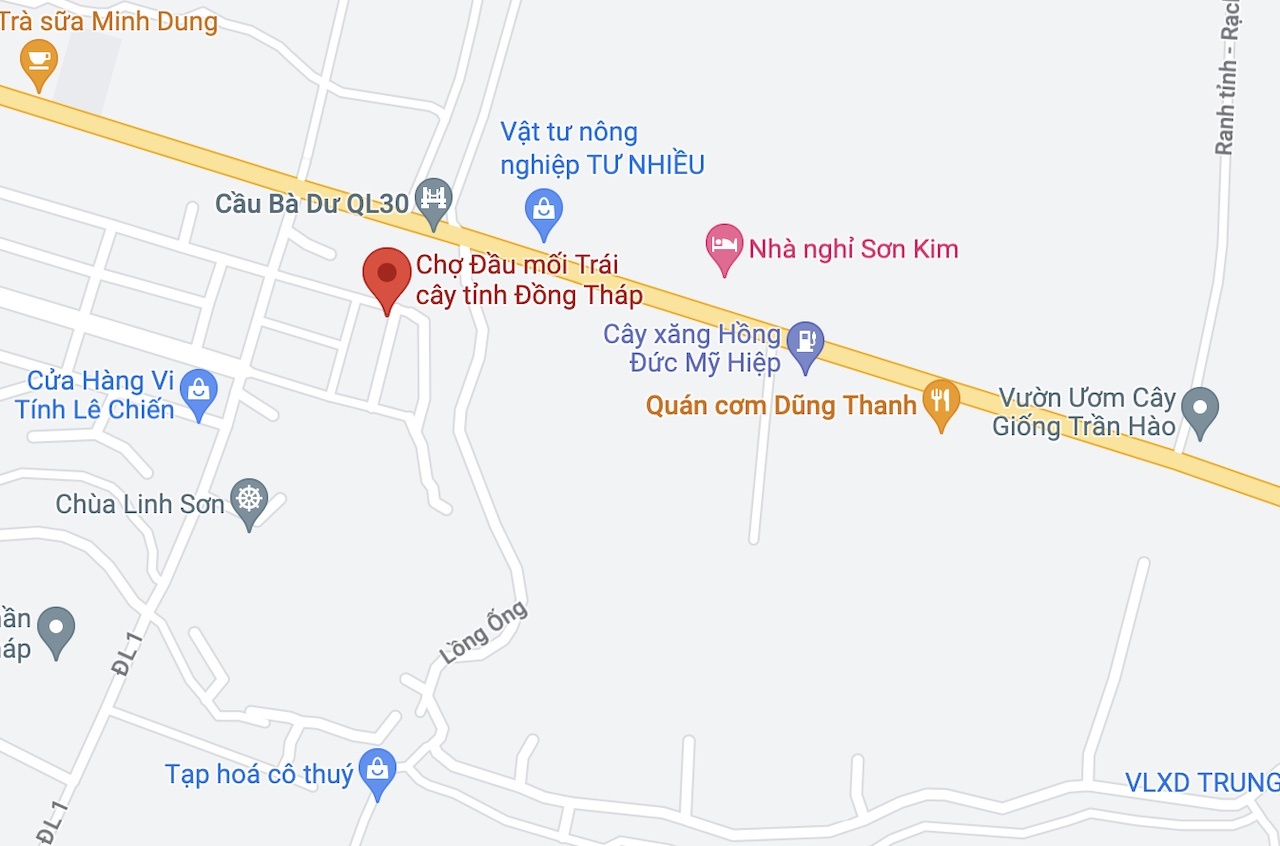Open the Chùa Linh Sơn temple marker

249,500
